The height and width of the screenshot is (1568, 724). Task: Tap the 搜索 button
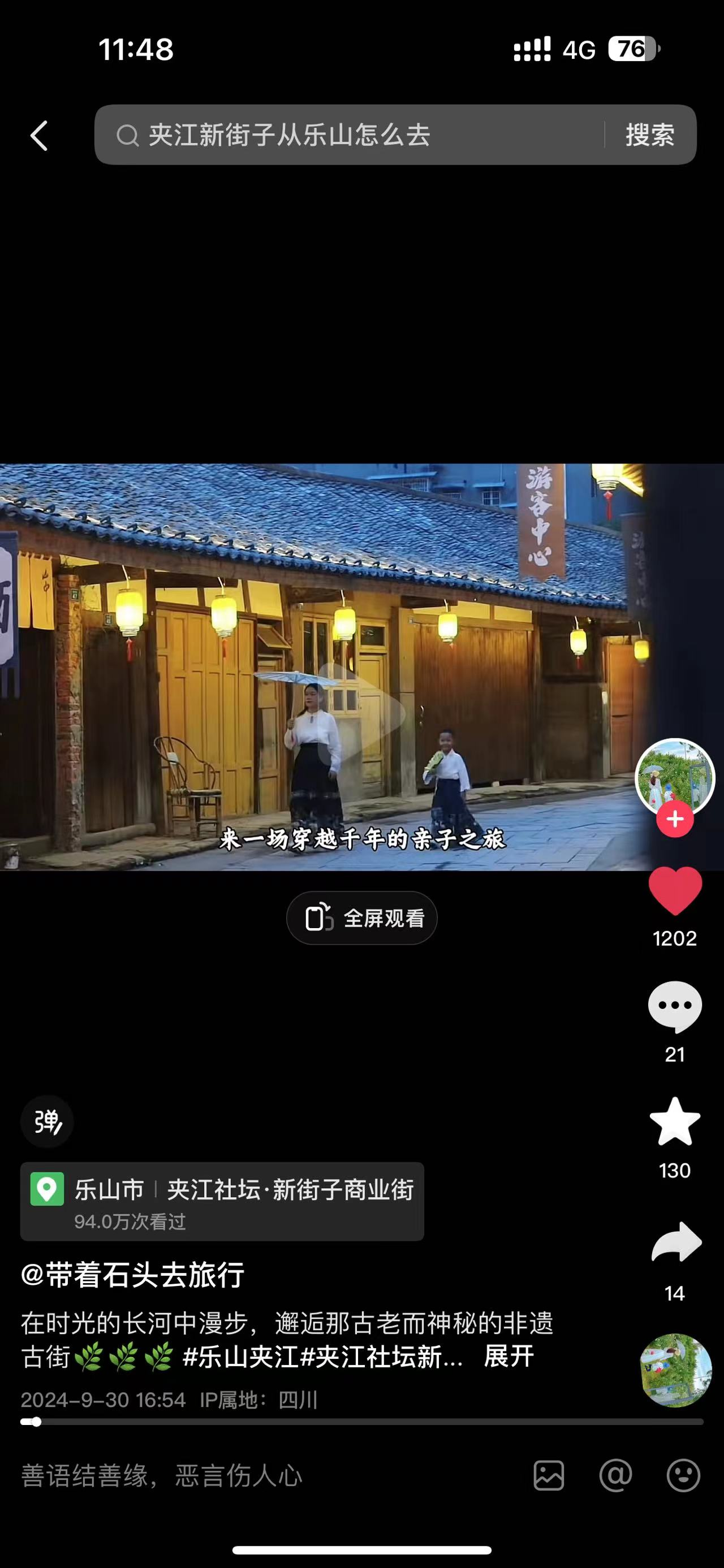coord(650,135)
